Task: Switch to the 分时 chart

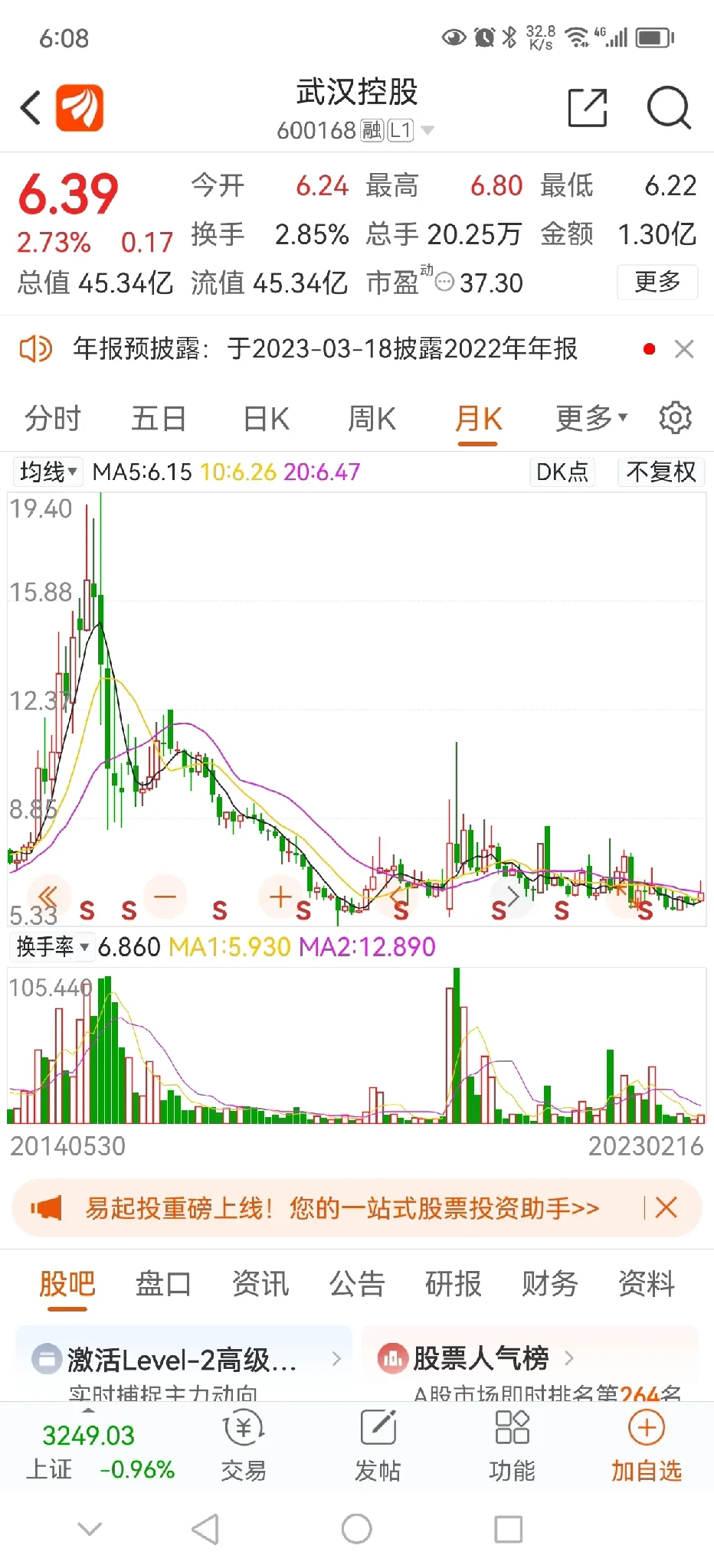Action: click(x=52, y=419)
